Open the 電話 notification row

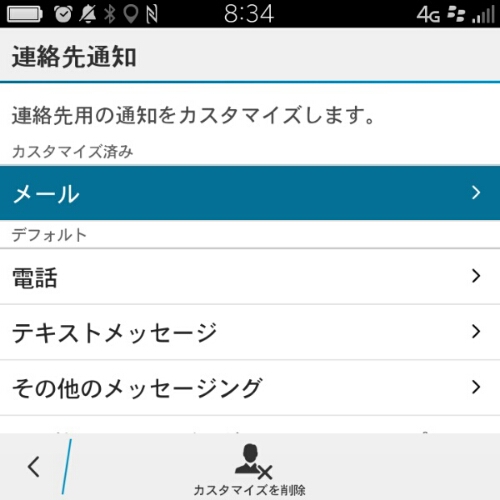(250, 277)
